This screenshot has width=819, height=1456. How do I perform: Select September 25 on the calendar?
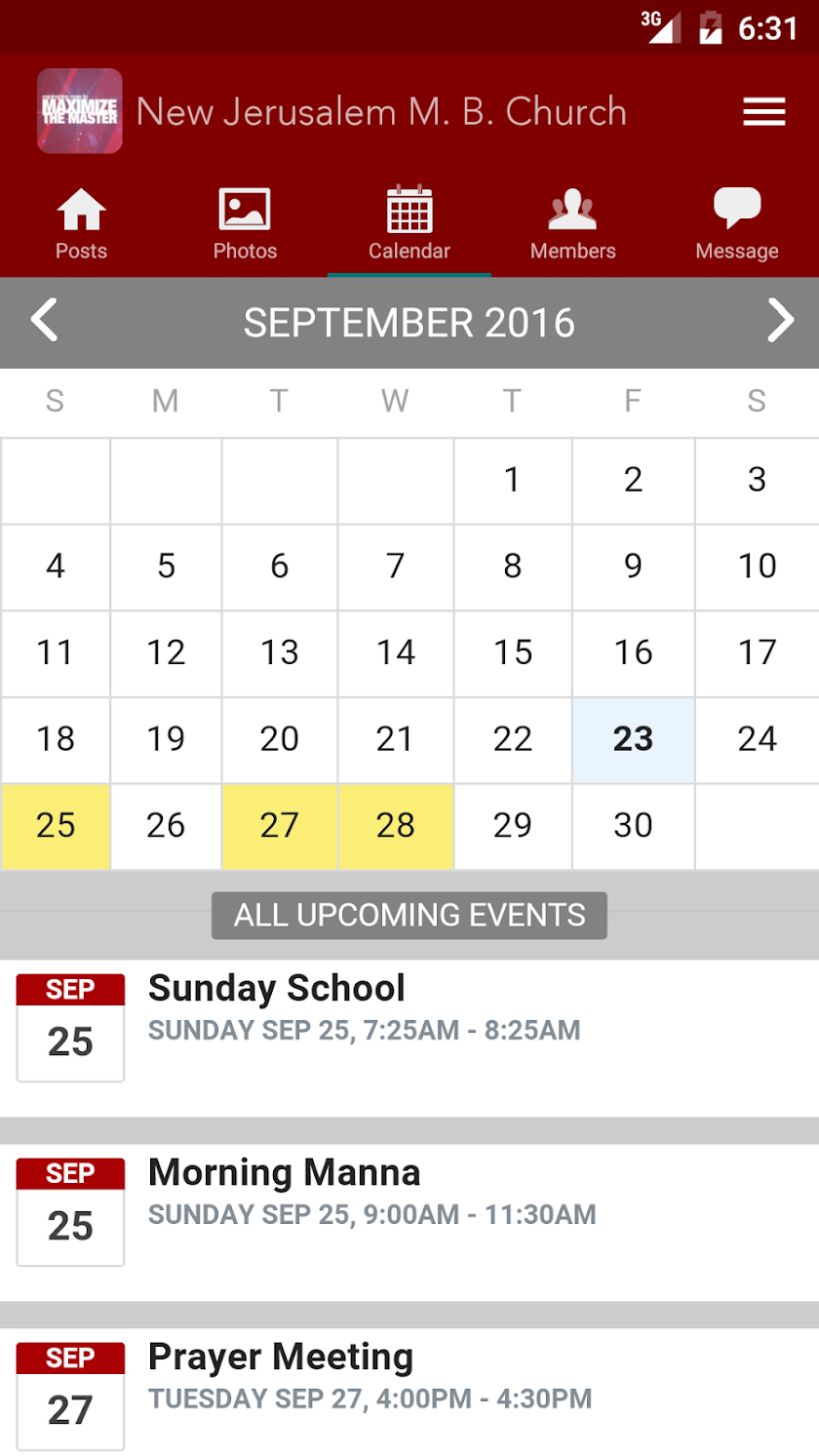point(56,826)
